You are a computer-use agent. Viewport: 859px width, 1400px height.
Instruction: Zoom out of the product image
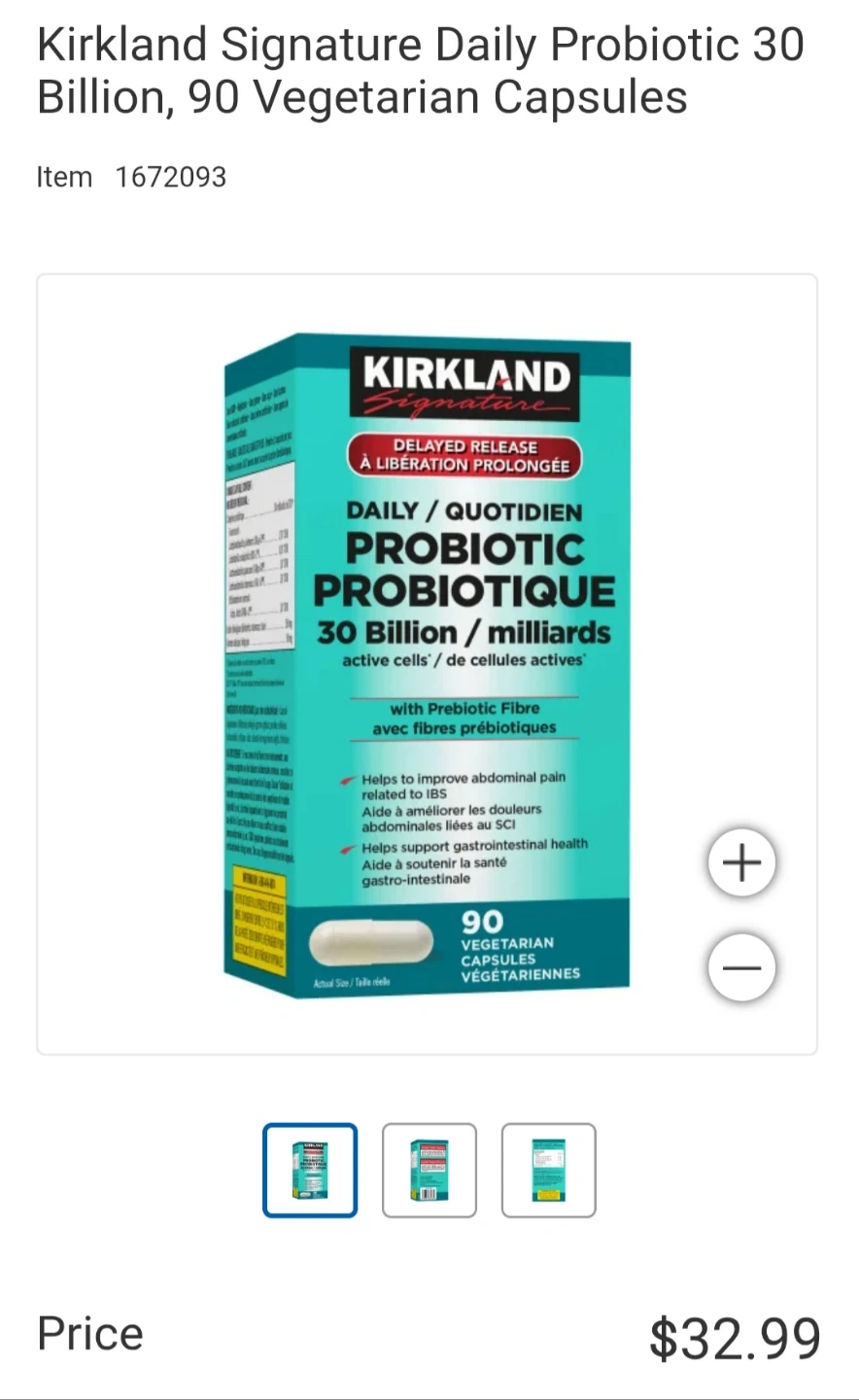point(741,967)
